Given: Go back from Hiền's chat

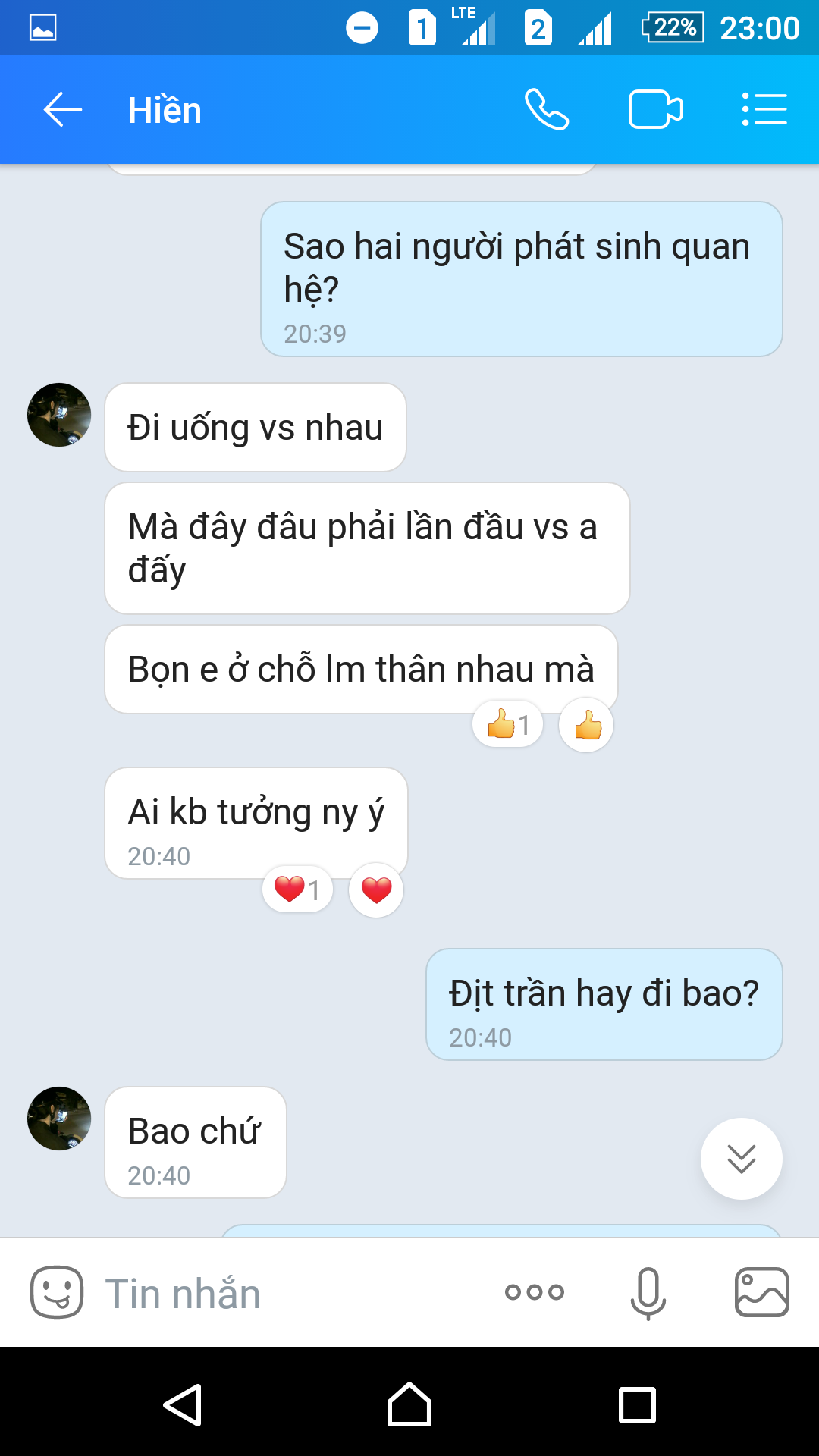Looking at the screenshot, I should tap(62, 110).
